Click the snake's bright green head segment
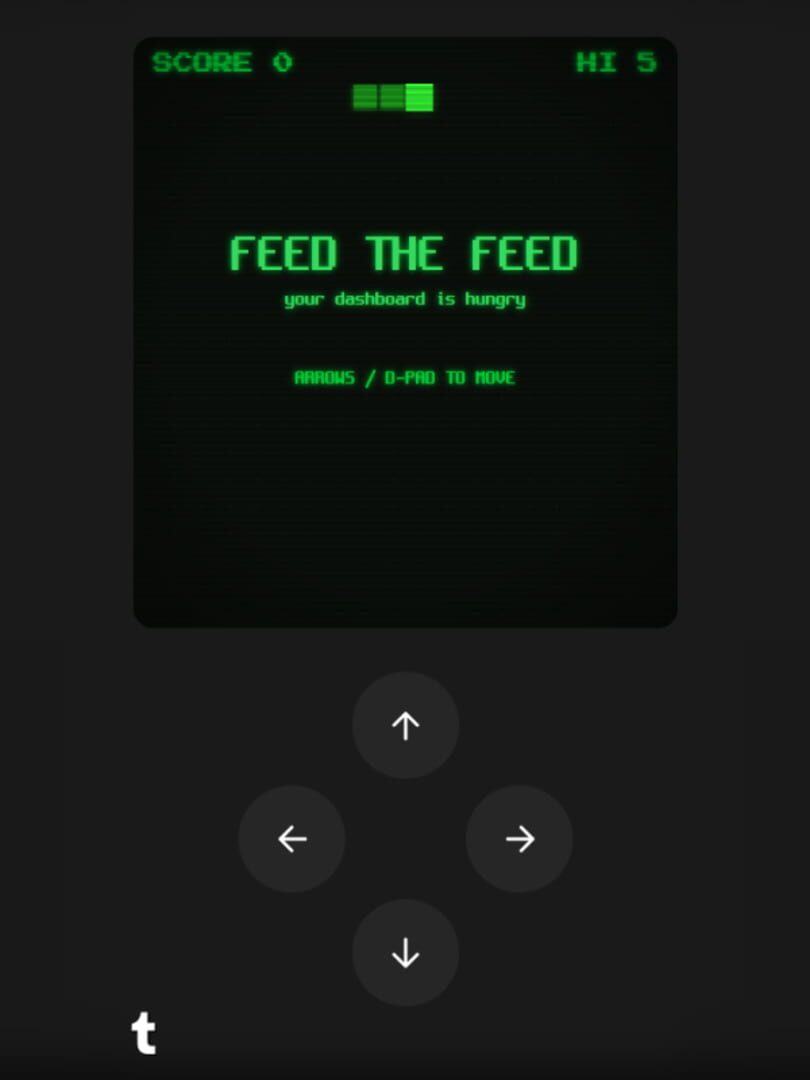810x1080 pixels. pyautogui.click(x=418, y=97)
